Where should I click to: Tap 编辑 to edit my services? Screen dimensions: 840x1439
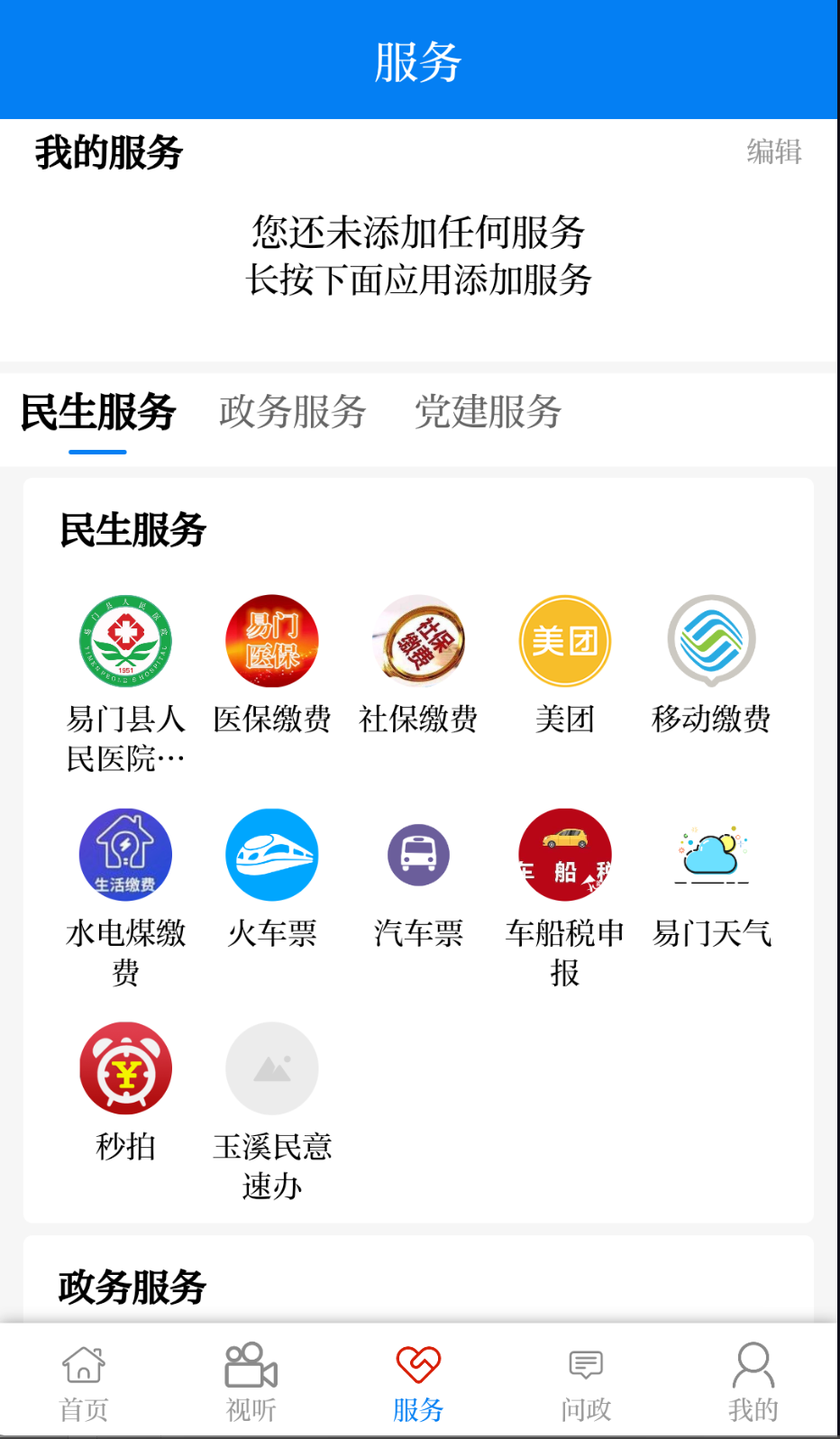tap(772, 152)
